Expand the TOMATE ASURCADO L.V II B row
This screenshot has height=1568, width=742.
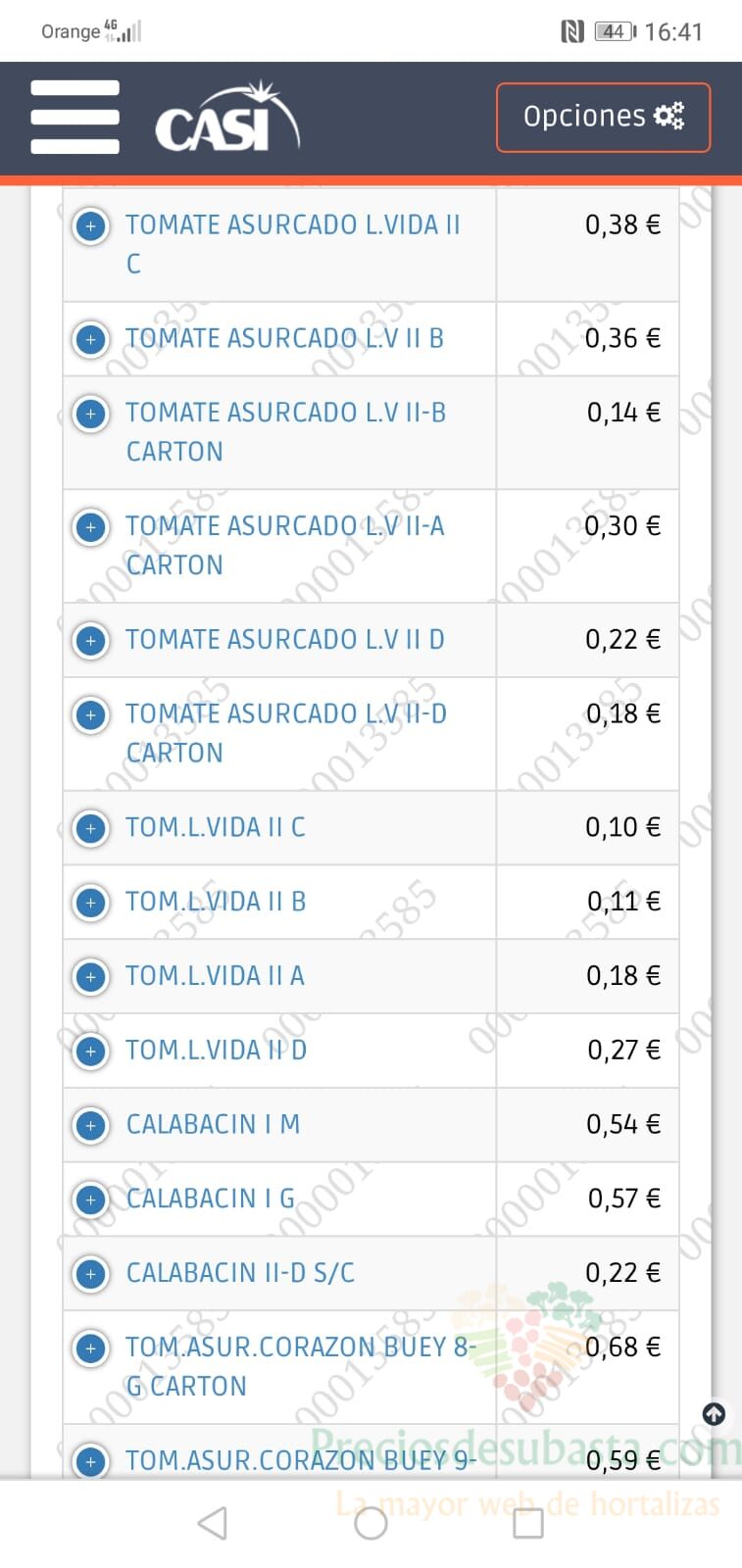[91, 340]
